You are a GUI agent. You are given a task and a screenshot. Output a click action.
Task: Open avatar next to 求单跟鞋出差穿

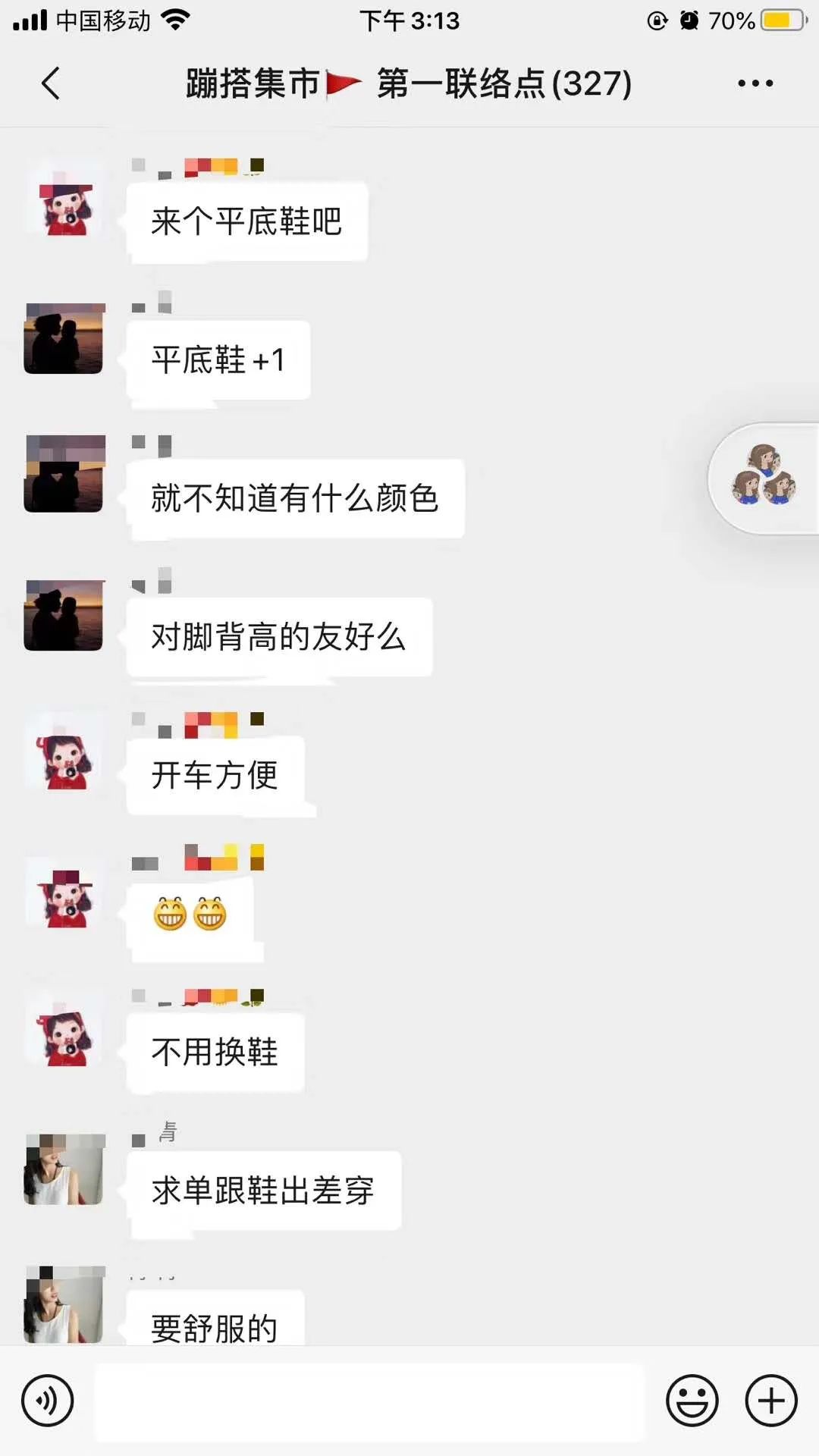64,1169
